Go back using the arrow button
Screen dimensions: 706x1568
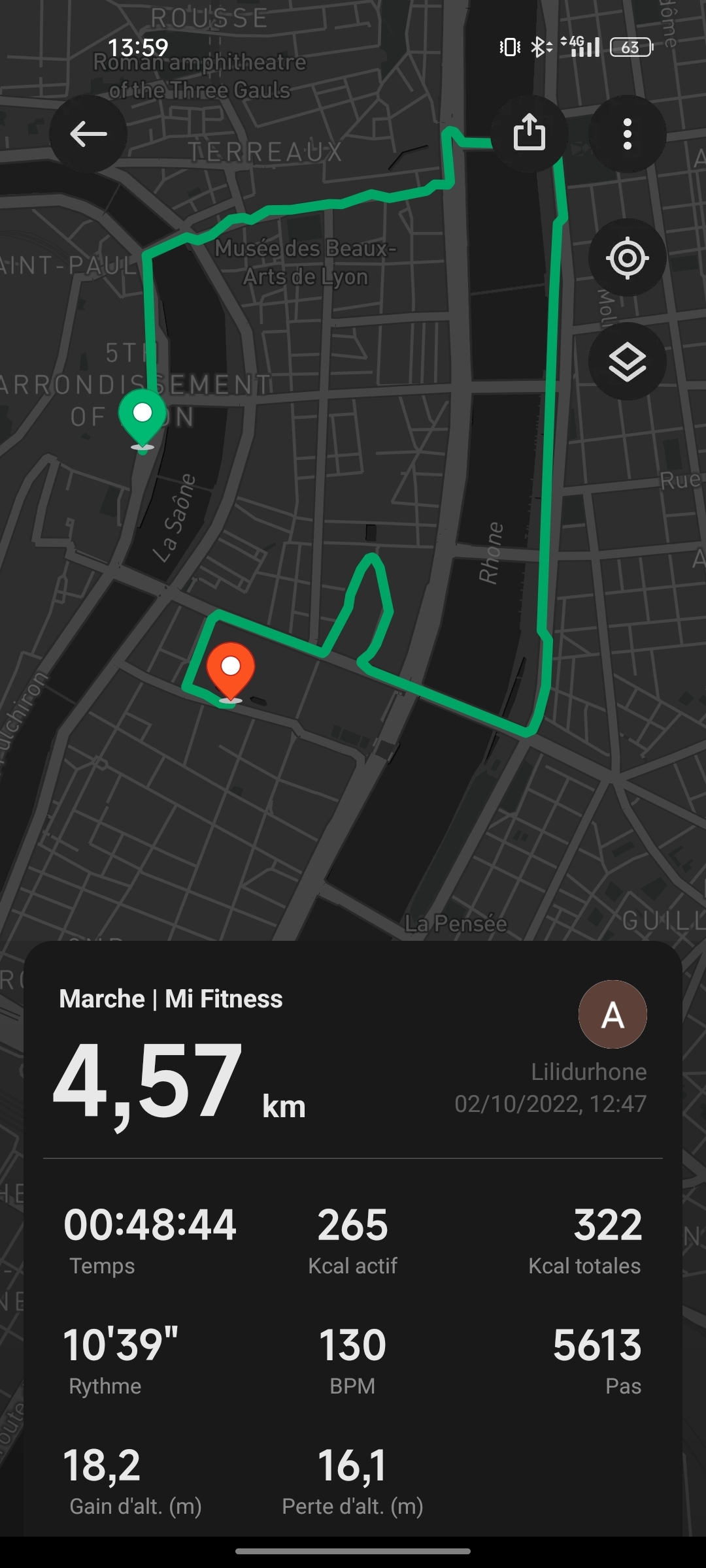[88, 134]
